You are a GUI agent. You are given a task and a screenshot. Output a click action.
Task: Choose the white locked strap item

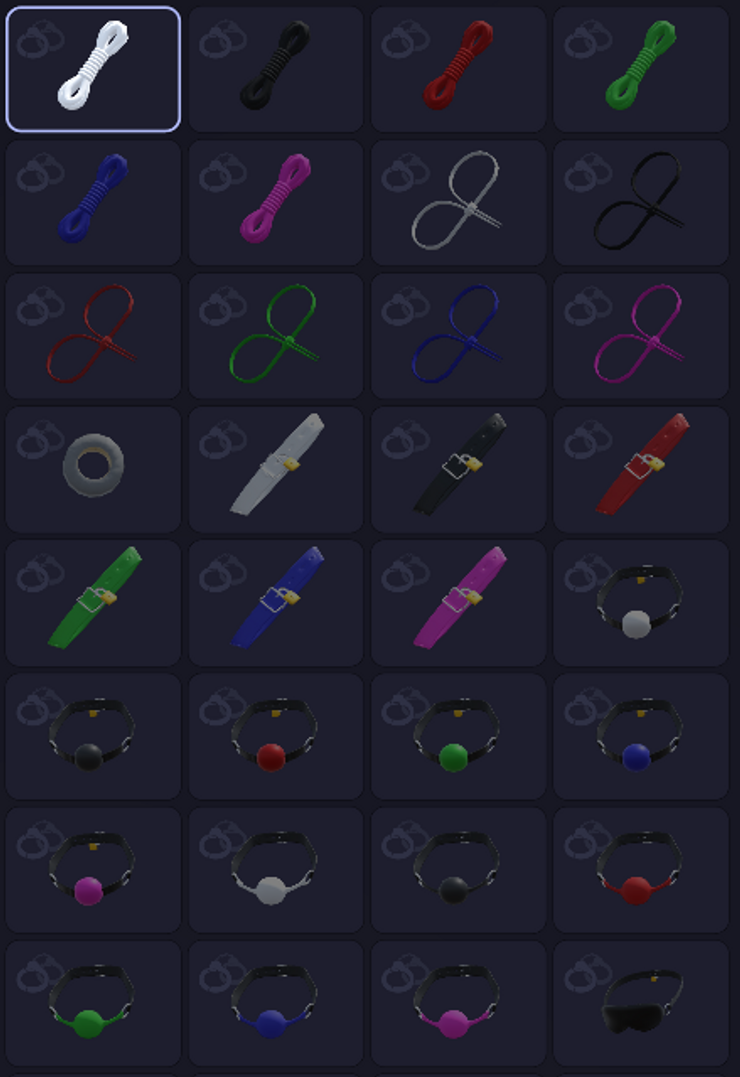tap(275, 469)
